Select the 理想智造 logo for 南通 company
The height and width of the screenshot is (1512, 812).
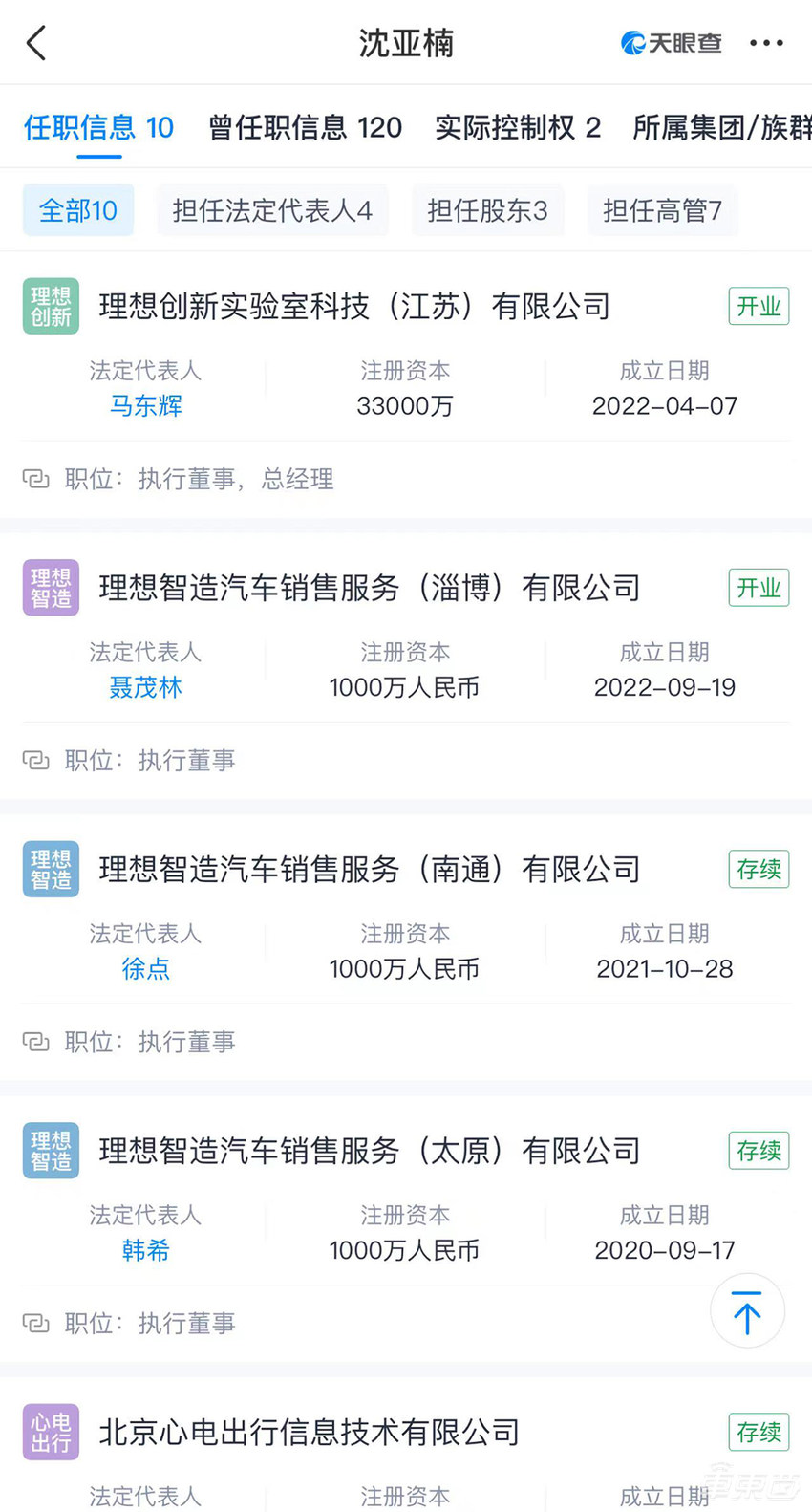50,869
